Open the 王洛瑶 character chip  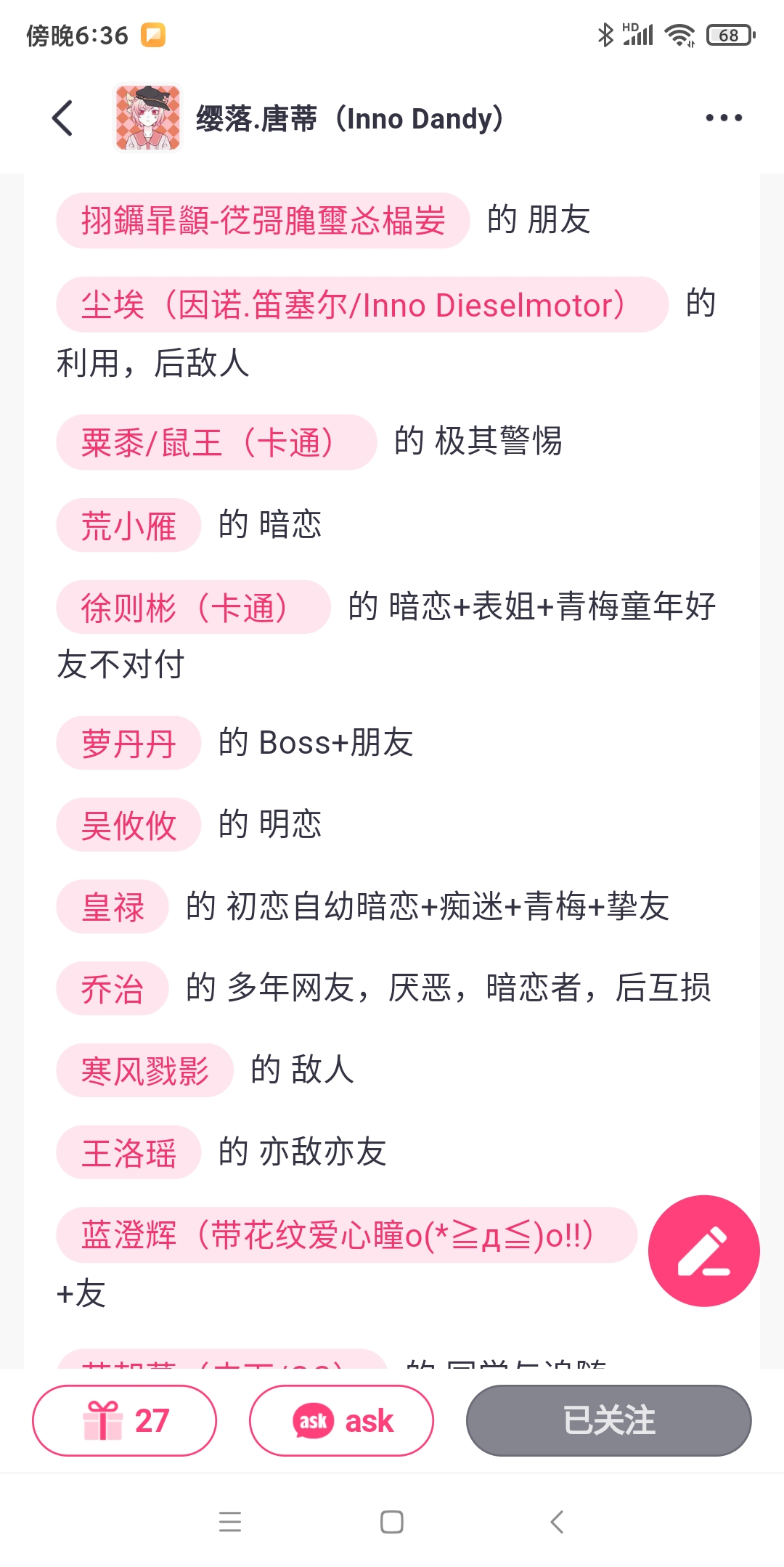[x=128, y=1152]
